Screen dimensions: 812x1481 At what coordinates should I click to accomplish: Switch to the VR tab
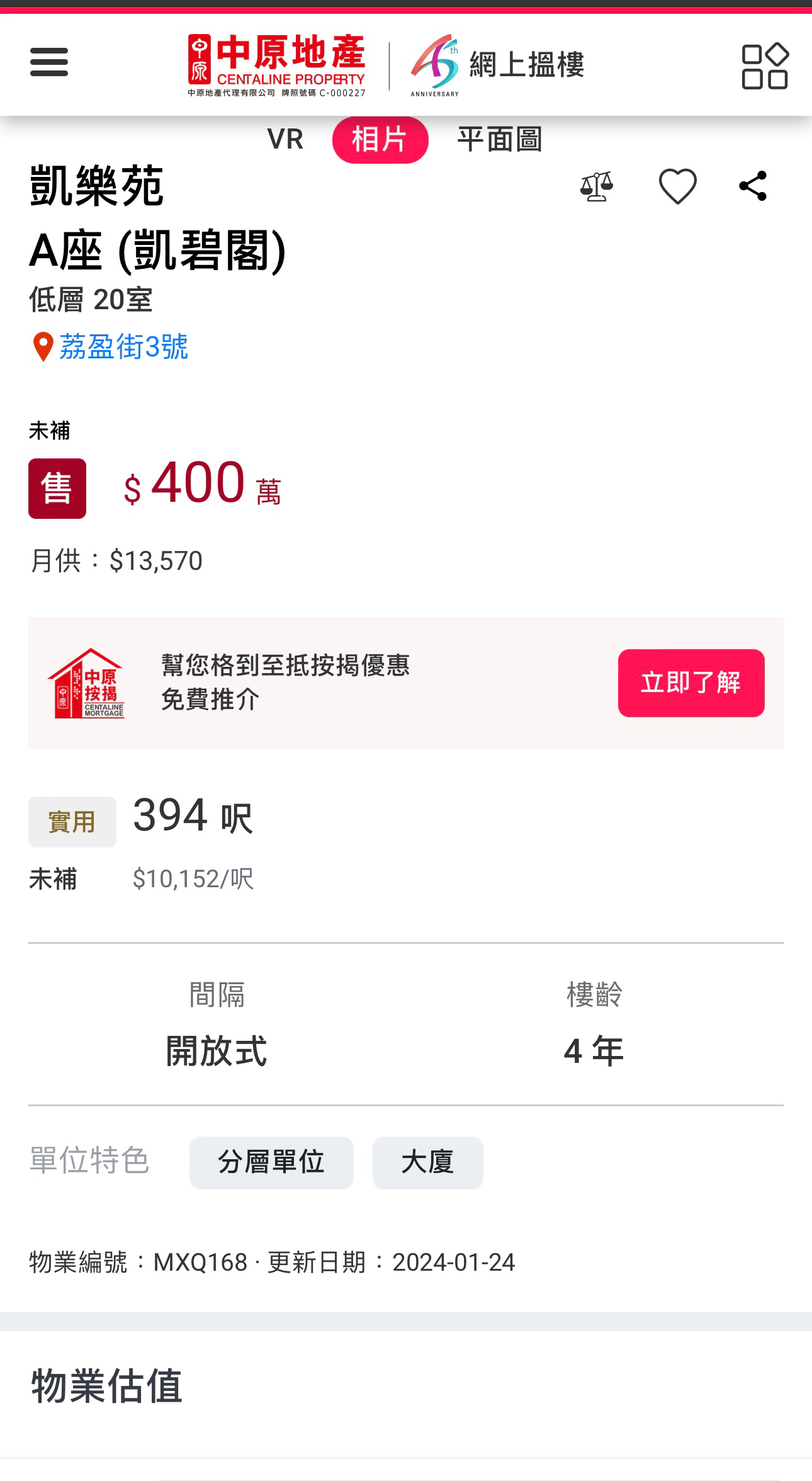pos(285,139)
